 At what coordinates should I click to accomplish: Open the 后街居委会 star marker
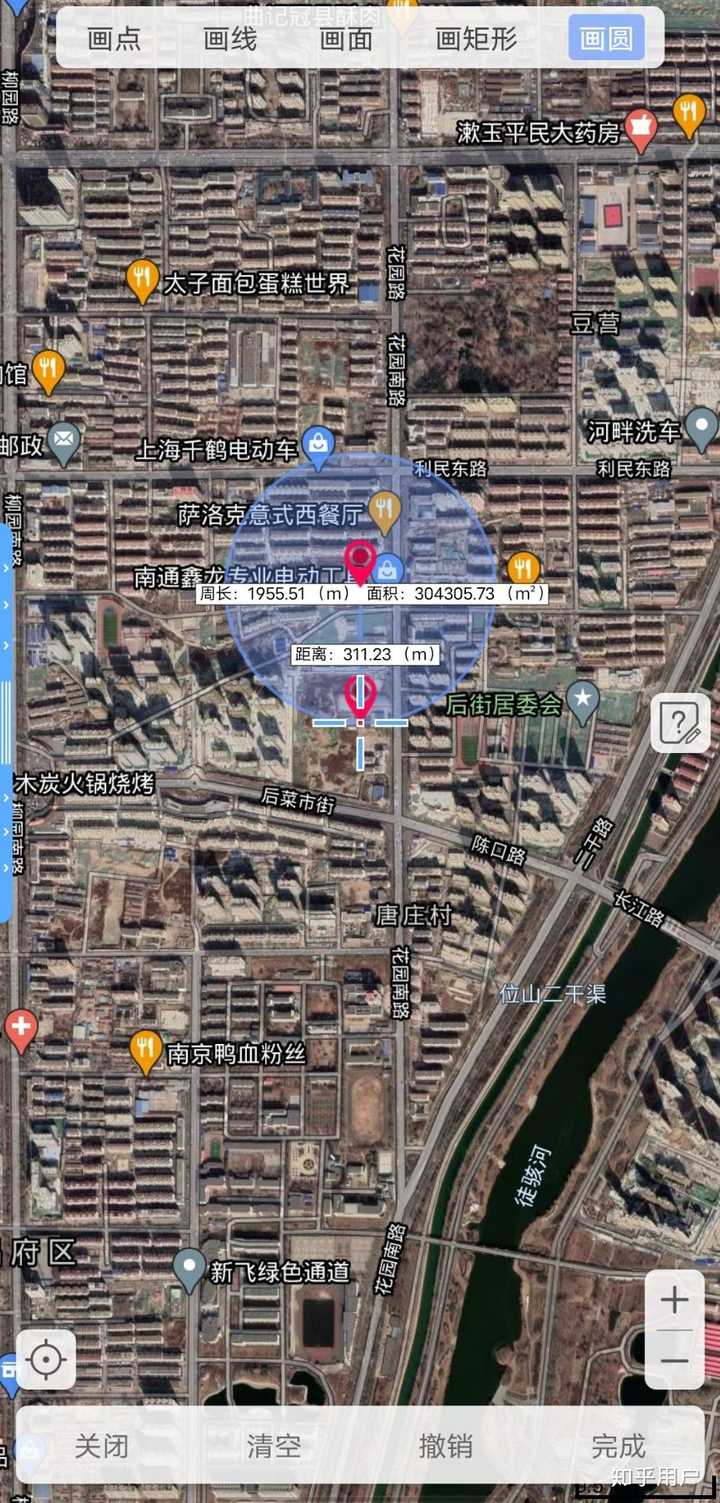pyautogui.click(x=582, y=702)
